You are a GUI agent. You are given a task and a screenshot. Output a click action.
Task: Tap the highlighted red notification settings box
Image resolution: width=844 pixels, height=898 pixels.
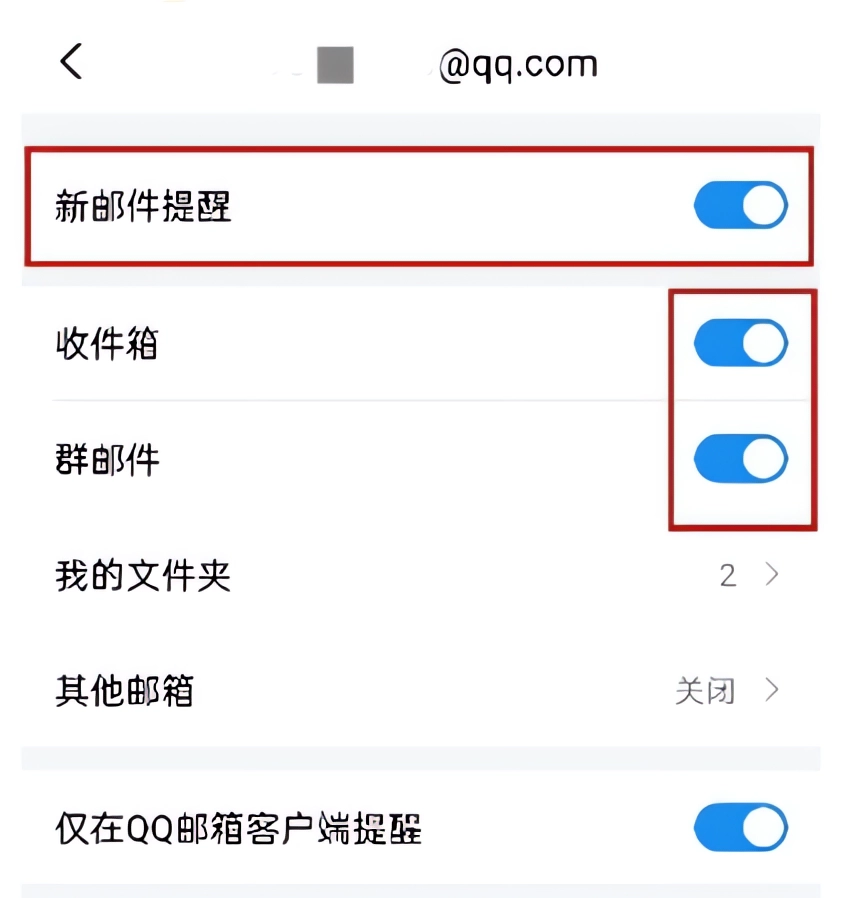pos(420,205)
